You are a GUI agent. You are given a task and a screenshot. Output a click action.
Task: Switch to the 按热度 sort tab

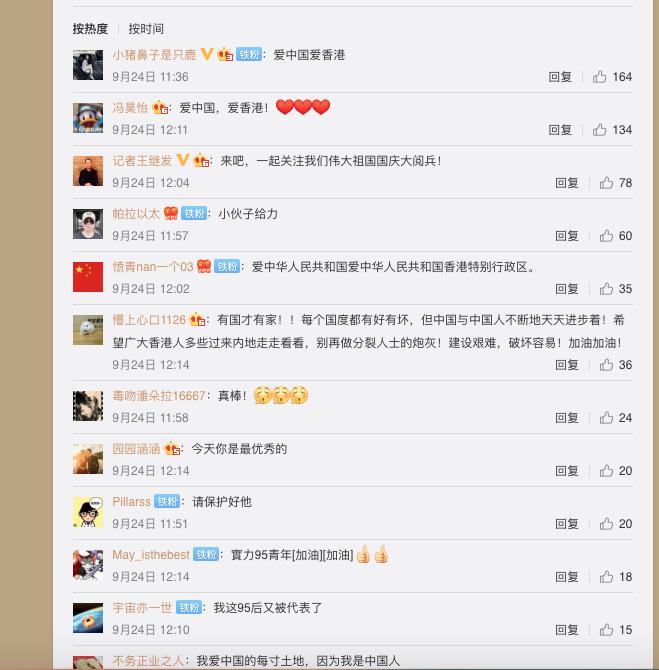90,29
